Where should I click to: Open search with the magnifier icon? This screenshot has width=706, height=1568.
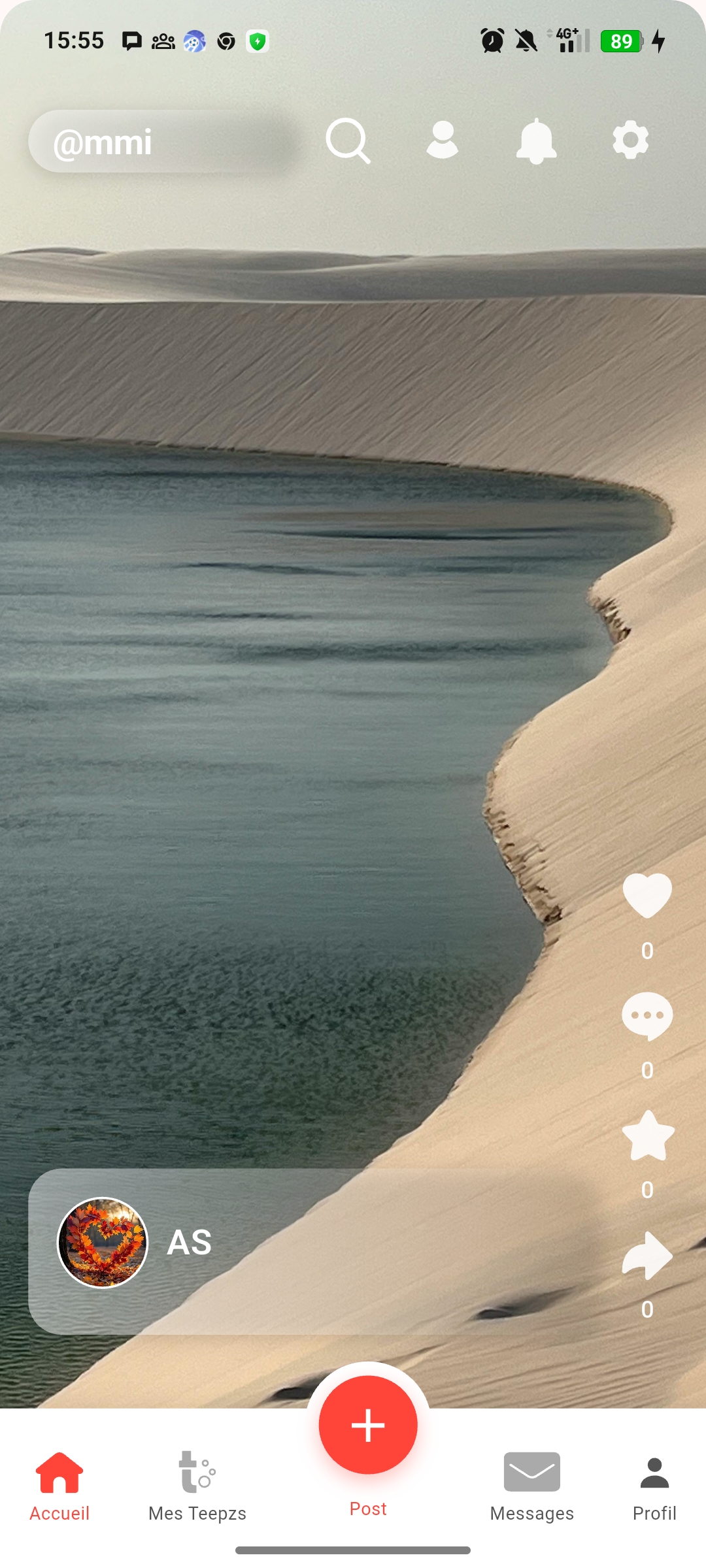348,140
